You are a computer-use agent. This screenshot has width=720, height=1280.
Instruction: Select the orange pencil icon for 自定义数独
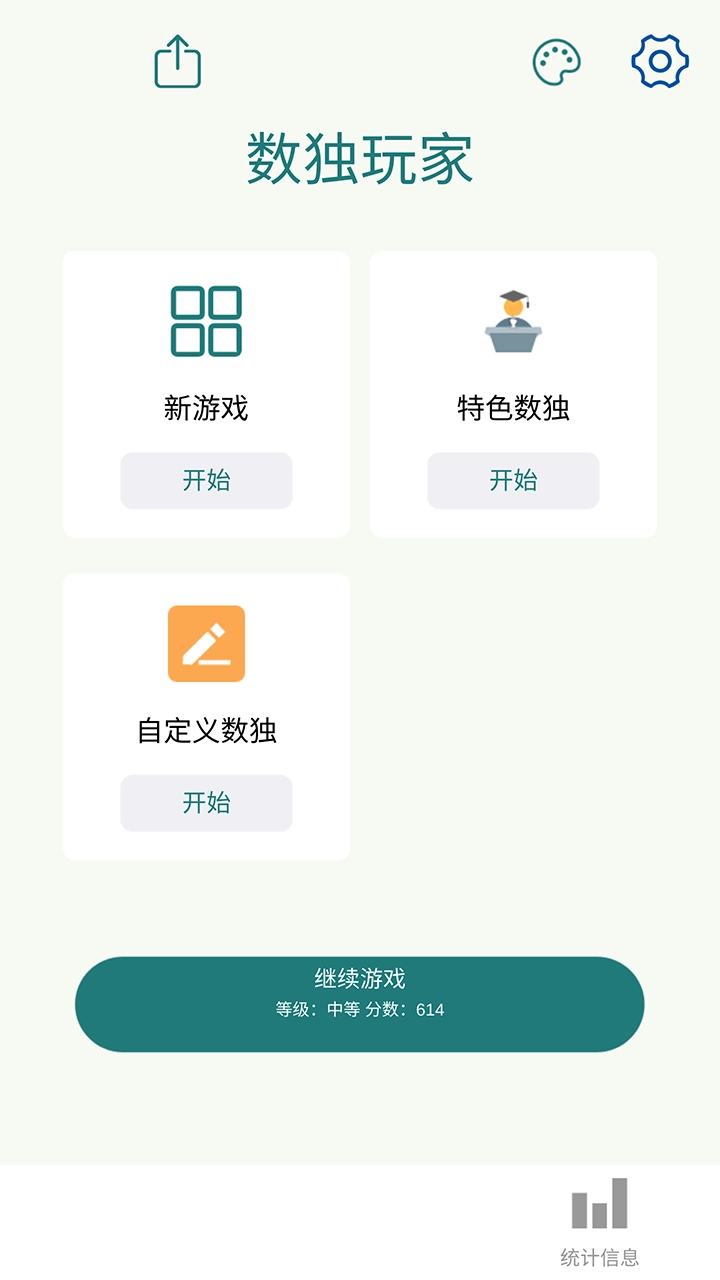click(206, 644)
